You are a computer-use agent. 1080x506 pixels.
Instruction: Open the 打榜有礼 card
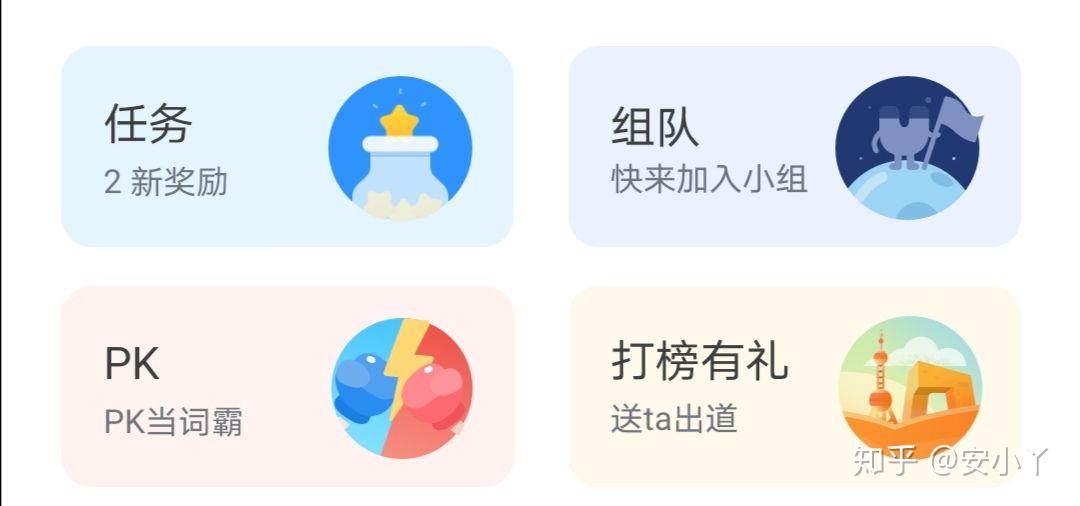click(x=794, y=386)
